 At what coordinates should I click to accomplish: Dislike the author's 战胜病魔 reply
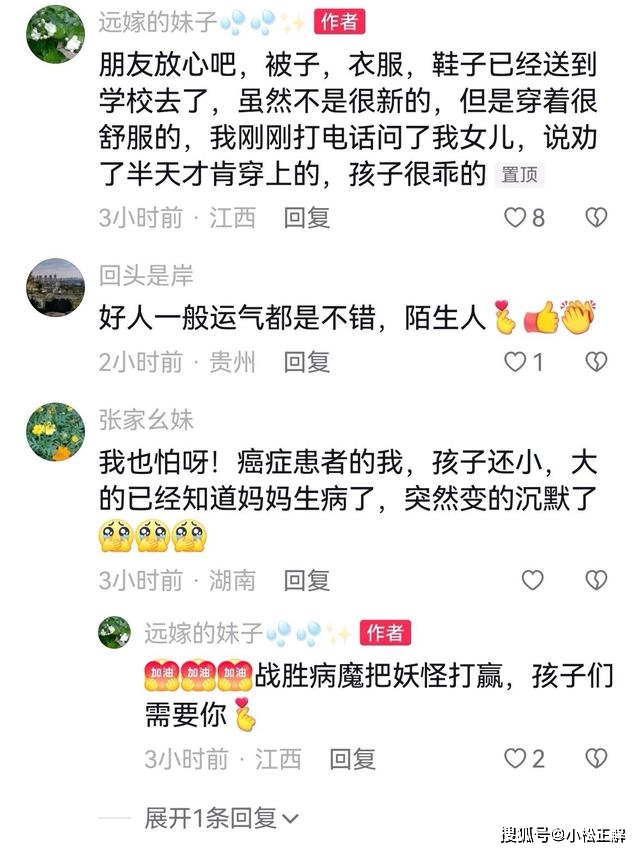point(596,759)
